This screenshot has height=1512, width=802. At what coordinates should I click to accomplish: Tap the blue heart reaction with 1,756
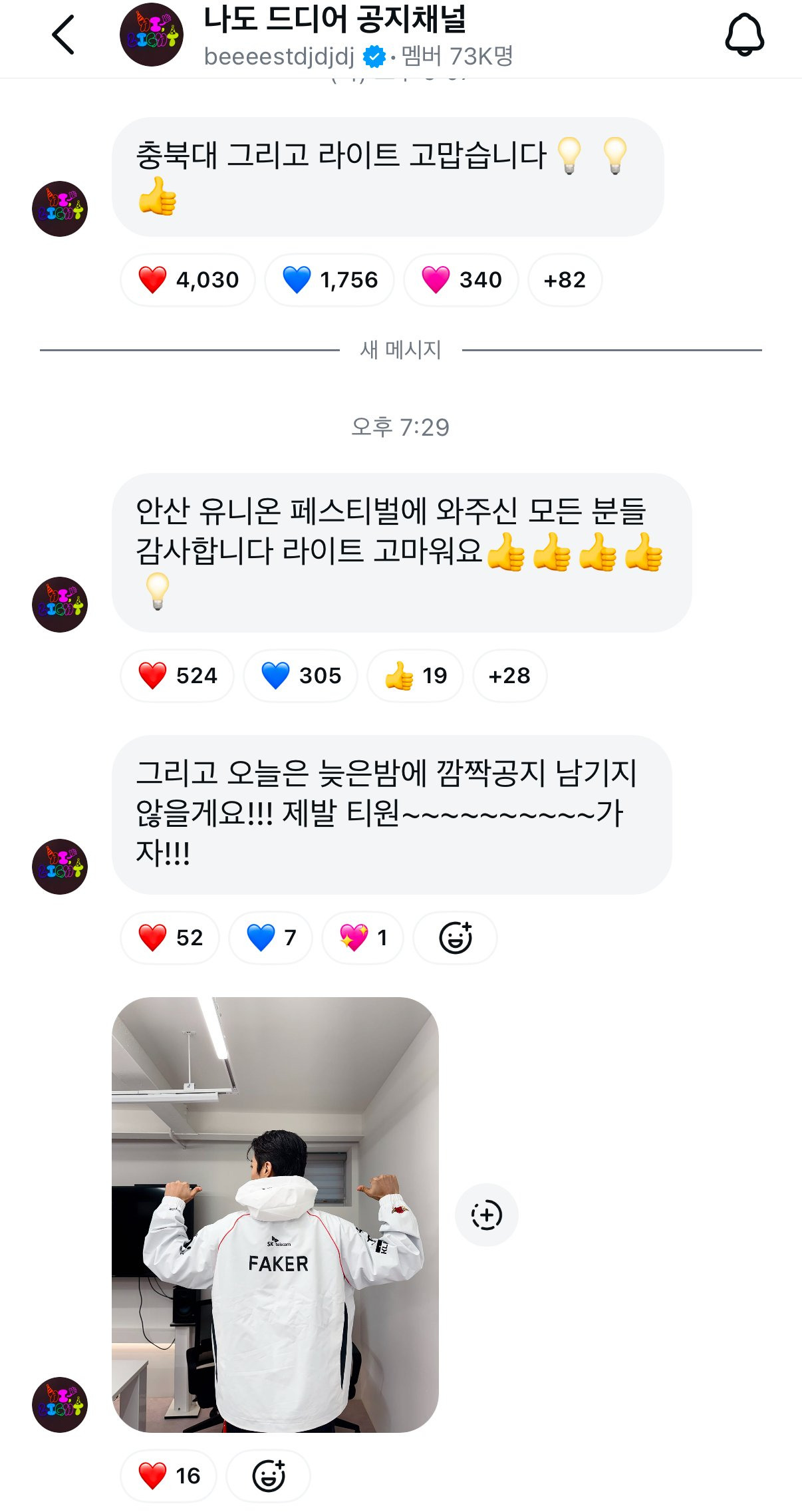[330, 280]
